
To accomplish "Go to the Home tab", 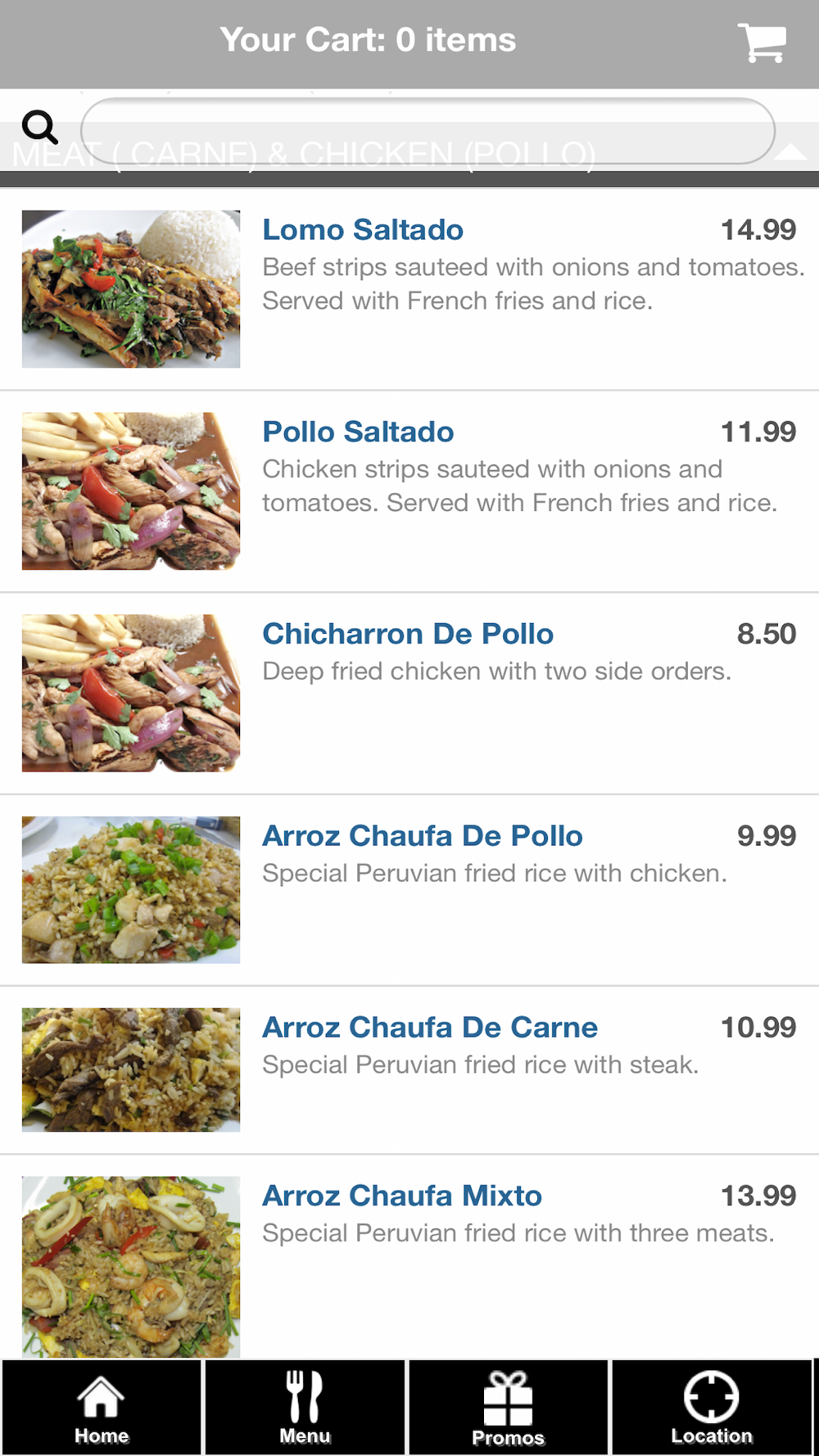I will [x=102, y=1408].
